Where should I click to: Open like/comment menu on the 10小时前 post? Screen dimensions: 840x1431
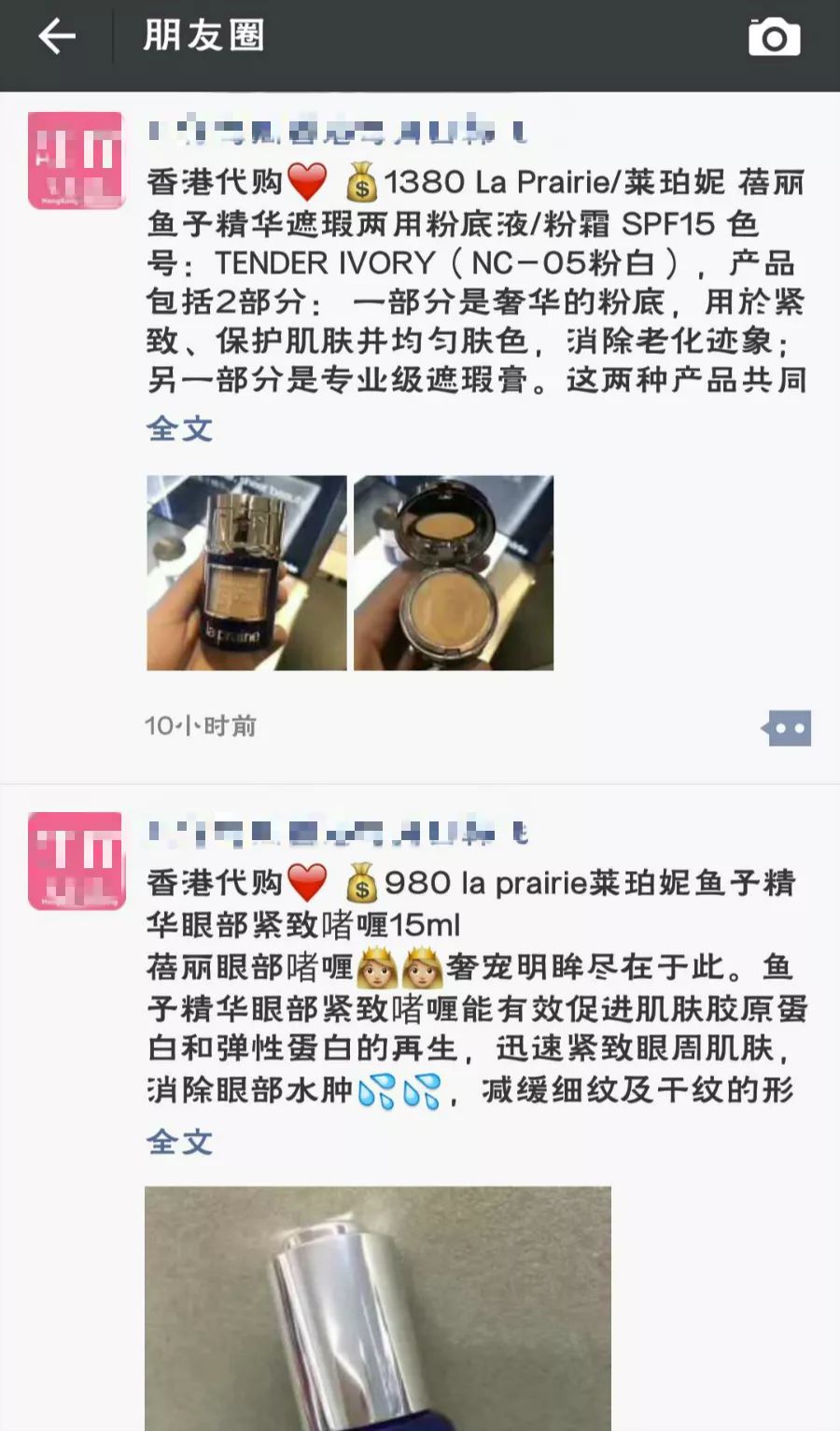(787, 728)
